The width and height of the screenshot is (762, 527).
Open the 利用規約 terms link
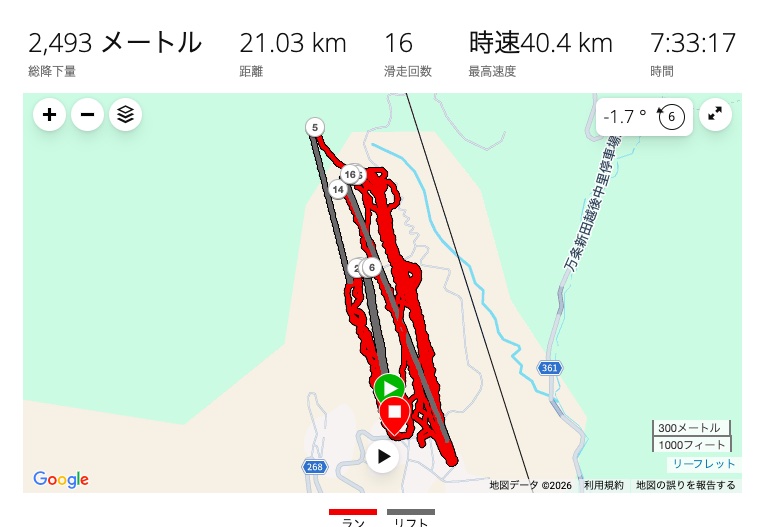click(604, 485)
